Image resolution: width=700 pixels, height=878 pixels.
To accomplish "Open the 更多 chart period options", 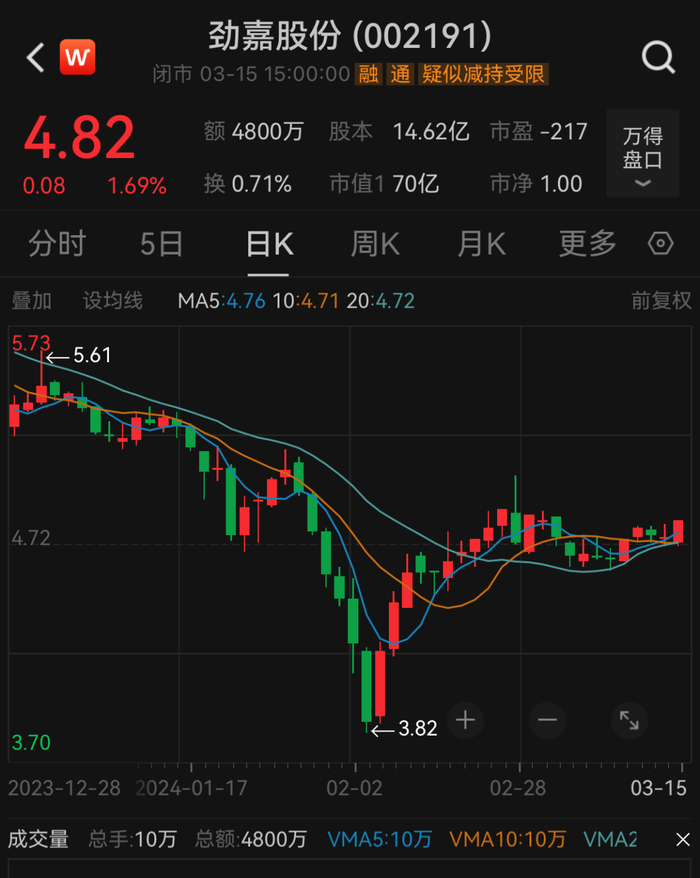I will point(587,243).
